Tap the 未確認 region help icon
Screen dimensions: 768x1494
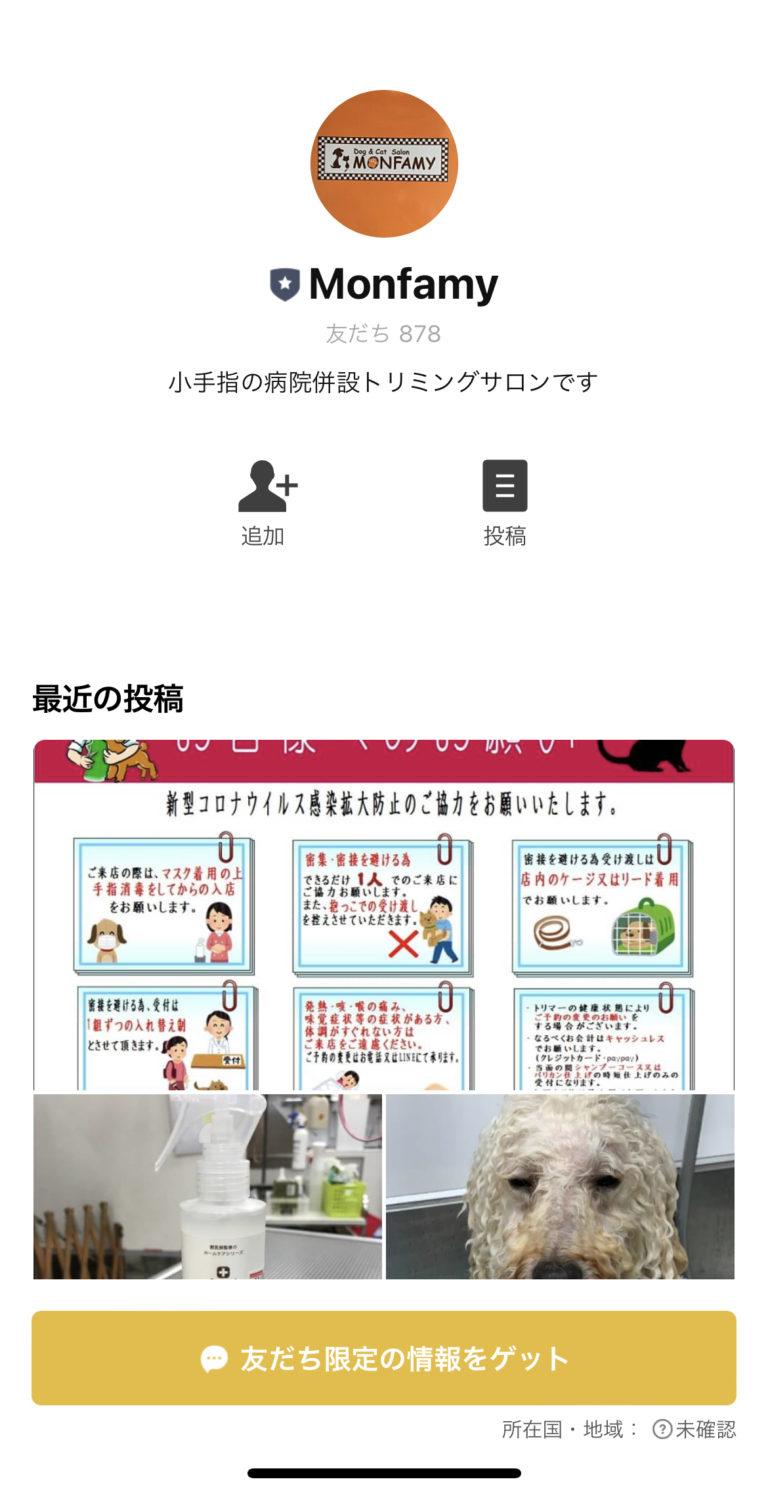[661, 1429]
